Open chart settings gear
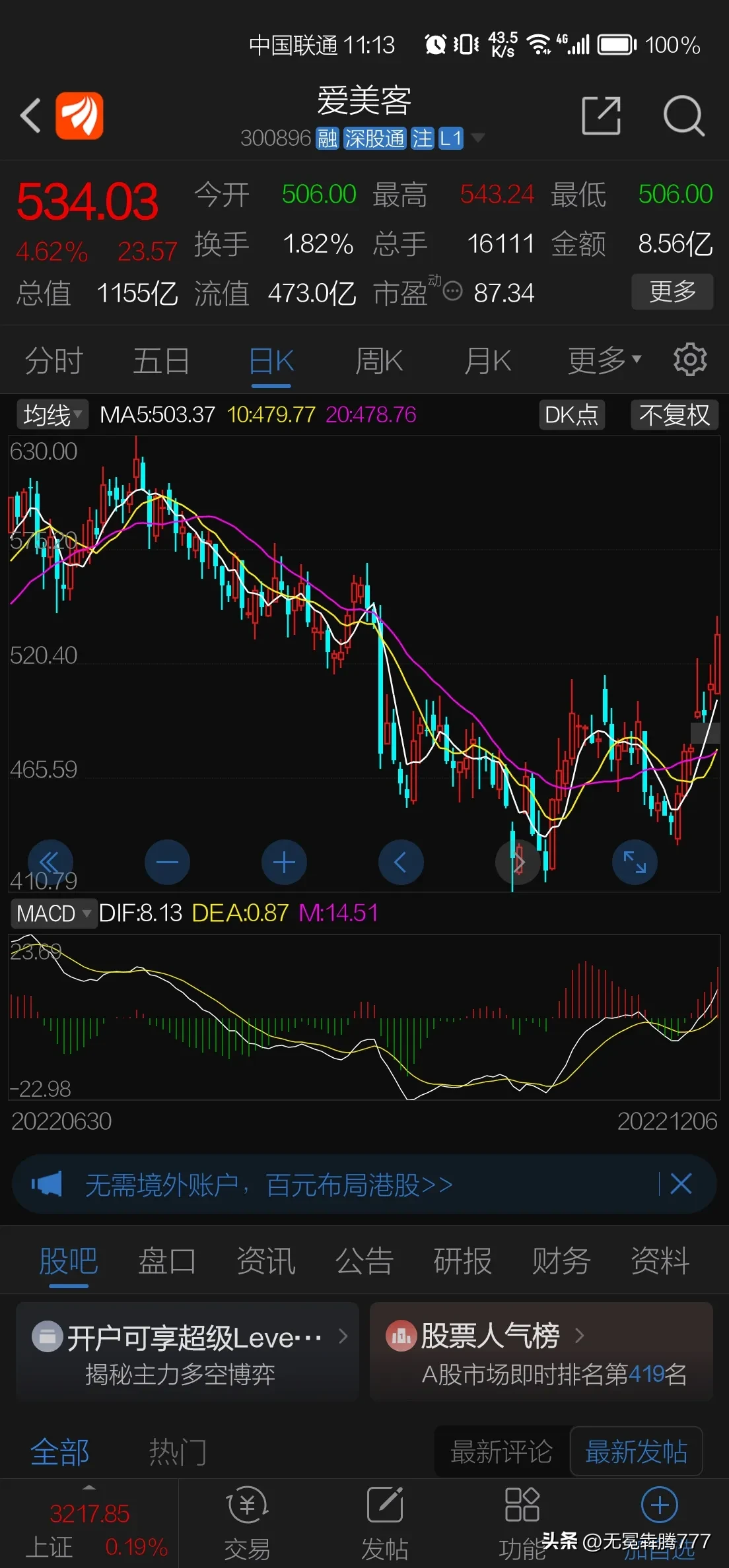The image size is (729, 1568). [x=690, y=360]
